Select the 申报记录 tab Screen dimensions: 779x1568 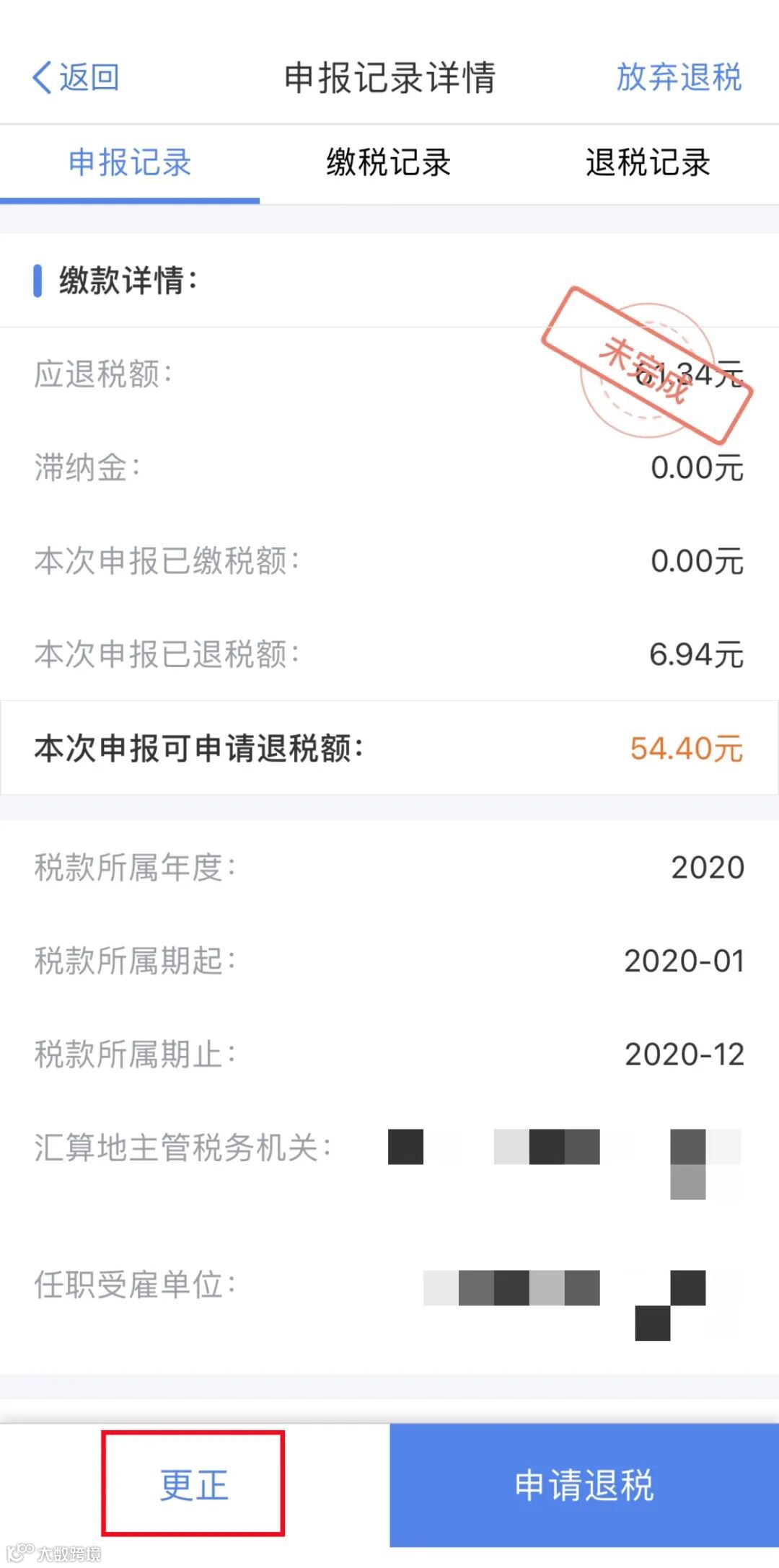130,162
